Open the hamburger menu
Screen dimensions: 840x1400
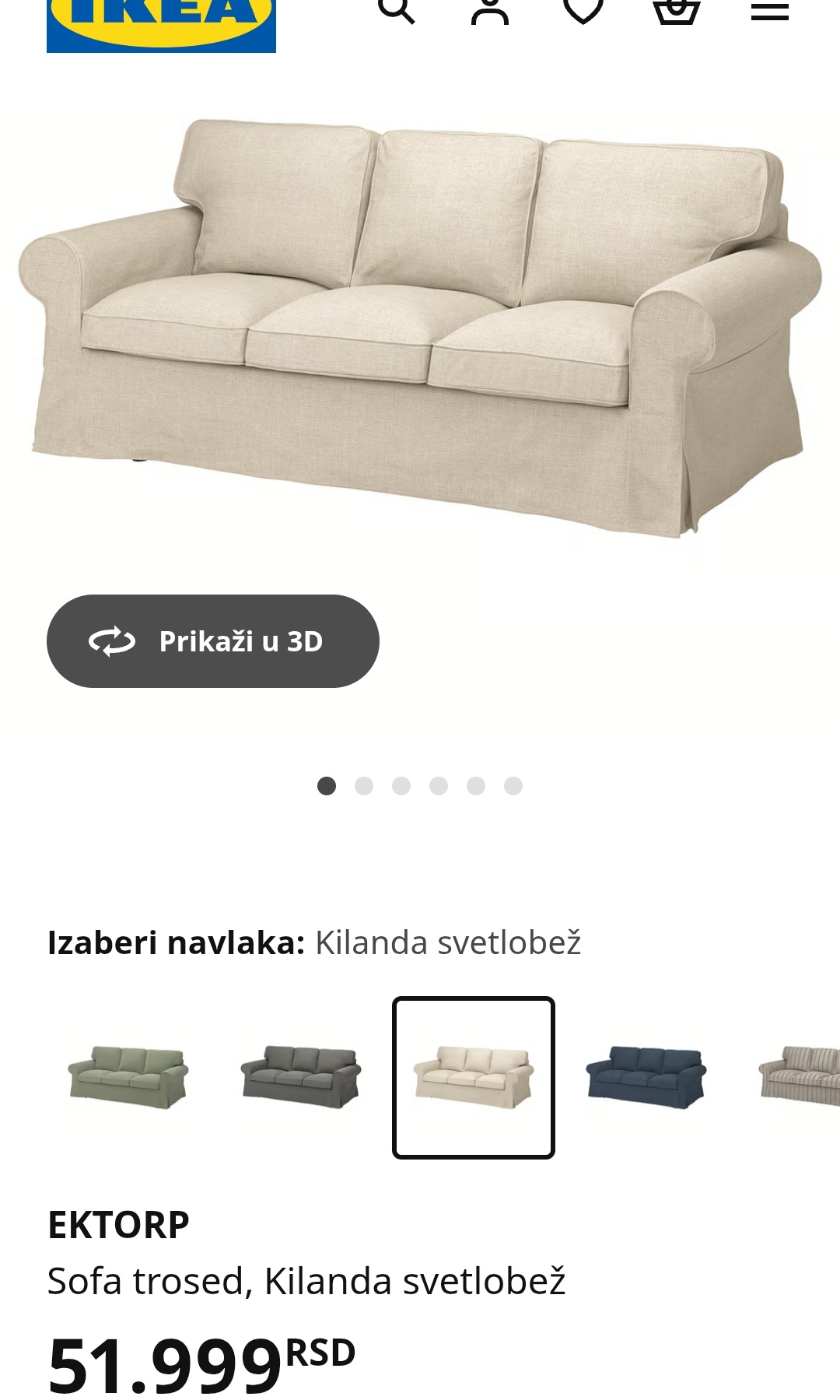(770, 10)
